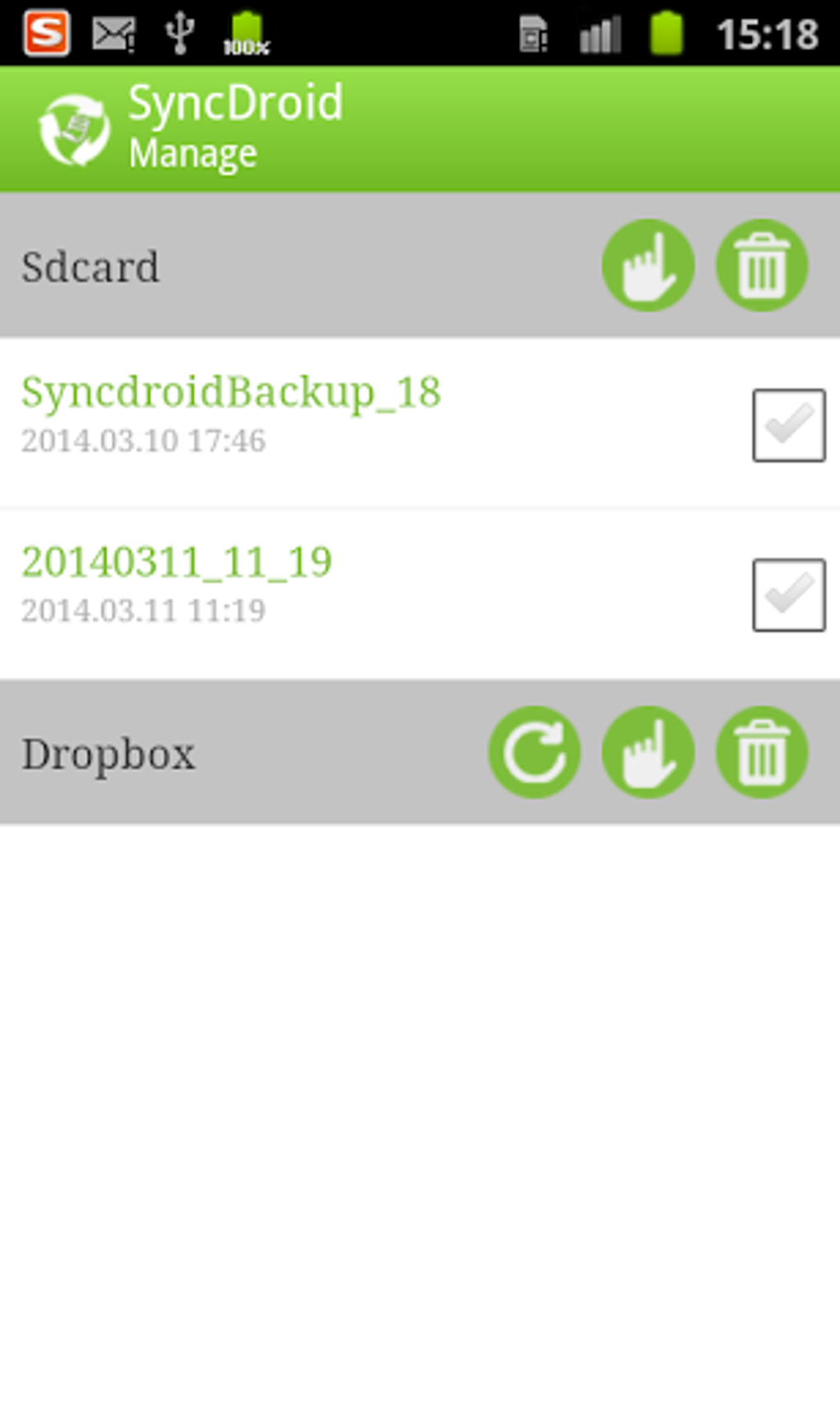Tap the Dropbox trash icon

762,752
